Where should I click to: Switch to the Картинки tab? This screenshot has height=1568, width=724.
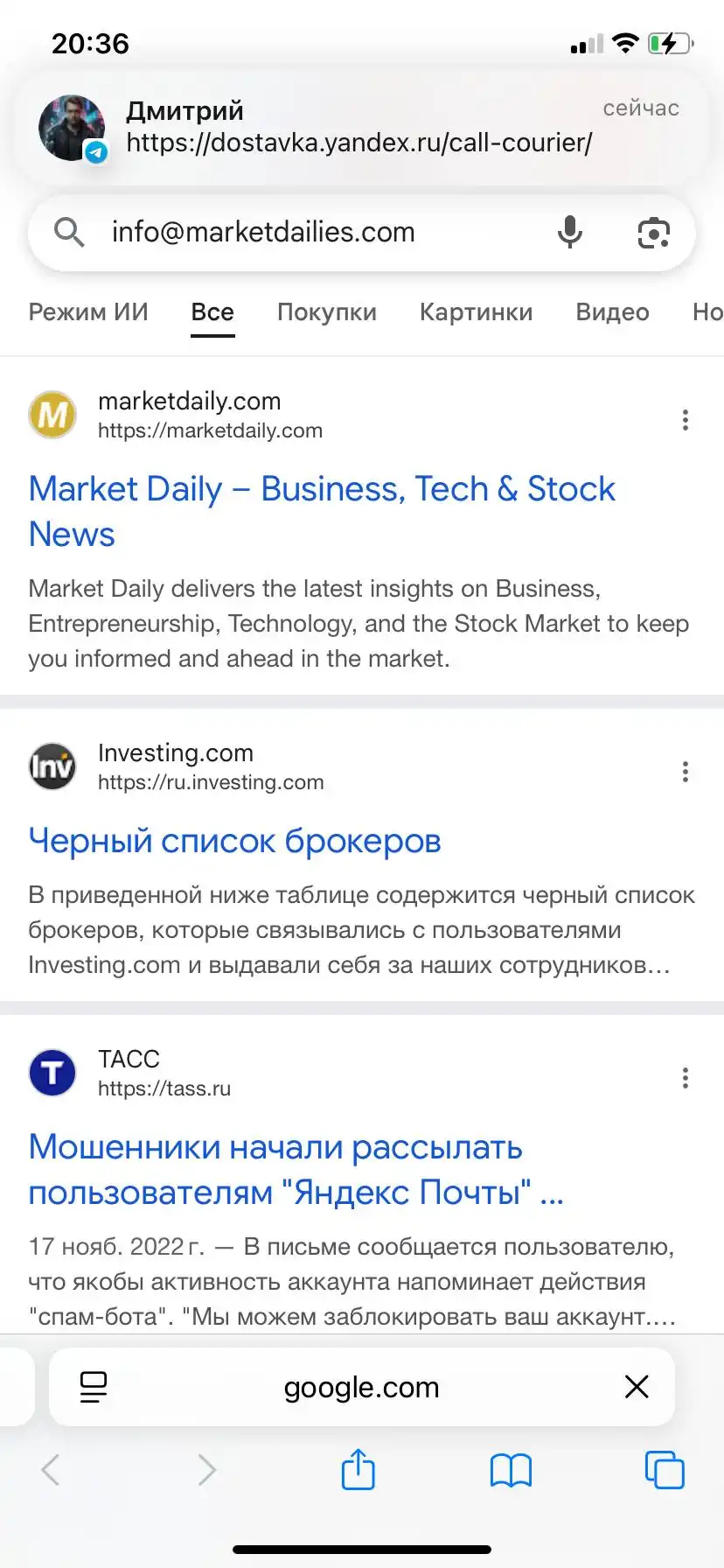point(477,312)
